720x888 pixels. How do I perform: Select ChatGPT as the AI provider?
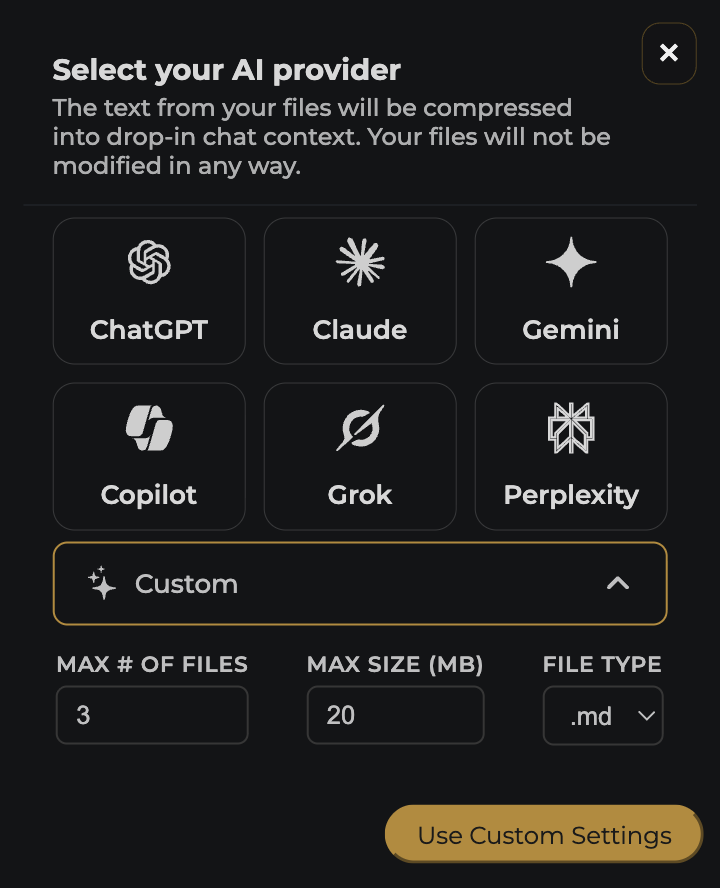(x=148, y=290)
